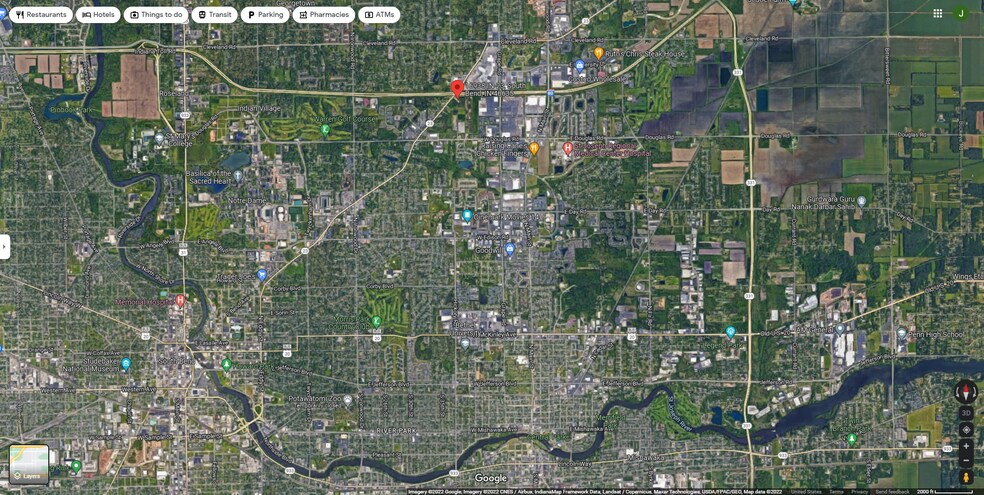This screenshot has width=984, height=495.
Task: Open the Layers map type switcher
Action: (x=28, y=464)
